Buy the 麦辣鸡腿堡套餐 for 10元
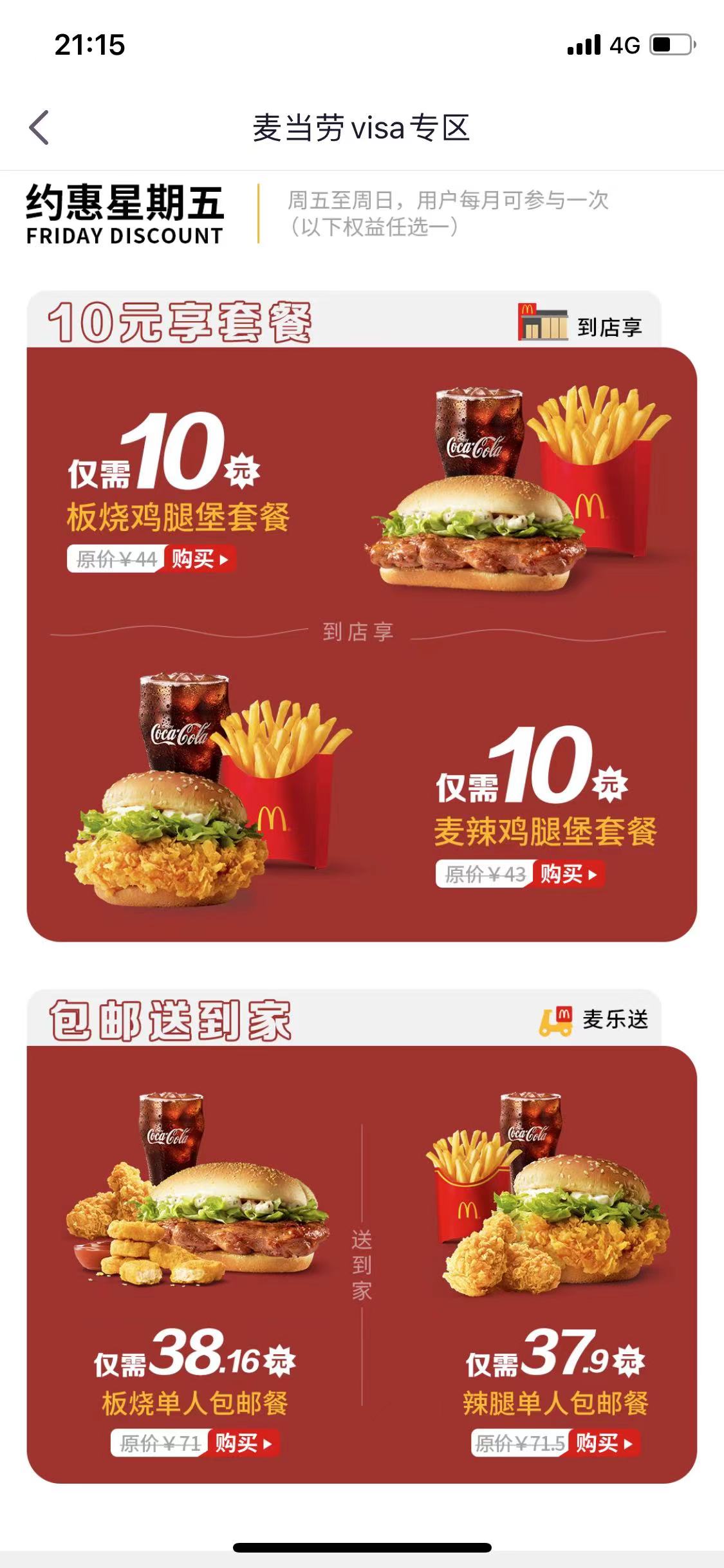This screenshot has width=724, height=1568. tap(568, 874)
